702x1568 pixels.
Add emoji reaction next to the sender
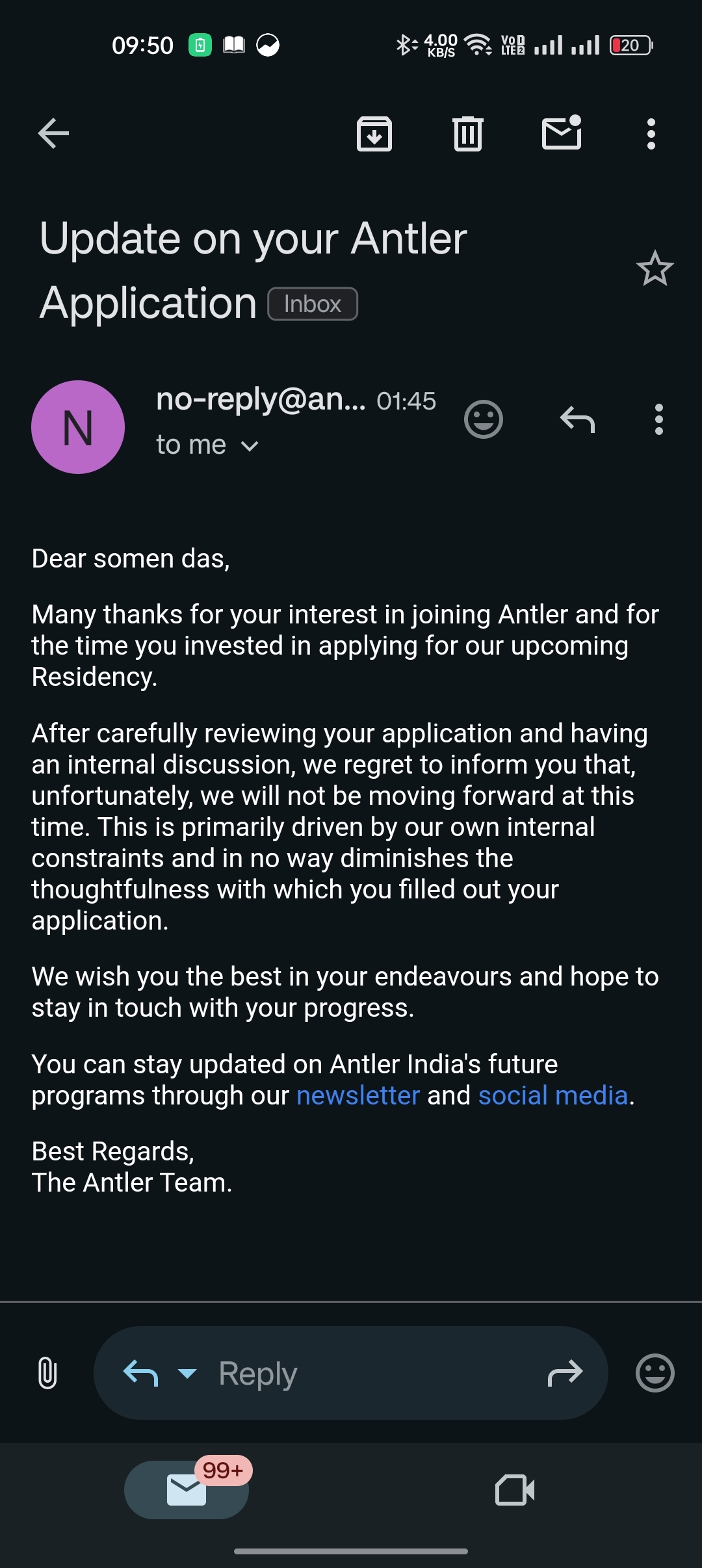click(x=484, y=419)
